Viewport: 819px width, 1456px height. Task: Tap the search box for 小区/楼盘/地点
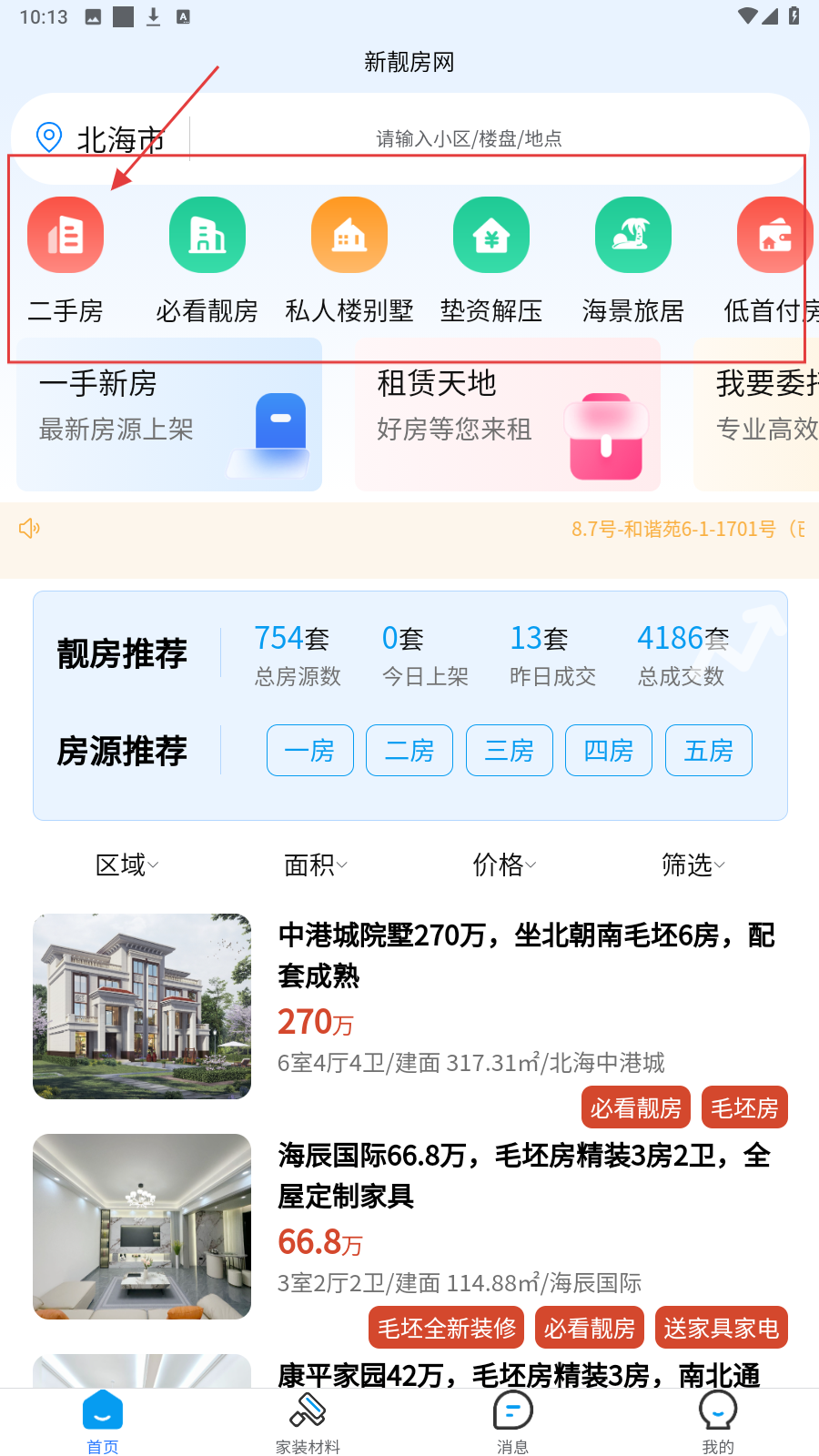tap(469, 138)
